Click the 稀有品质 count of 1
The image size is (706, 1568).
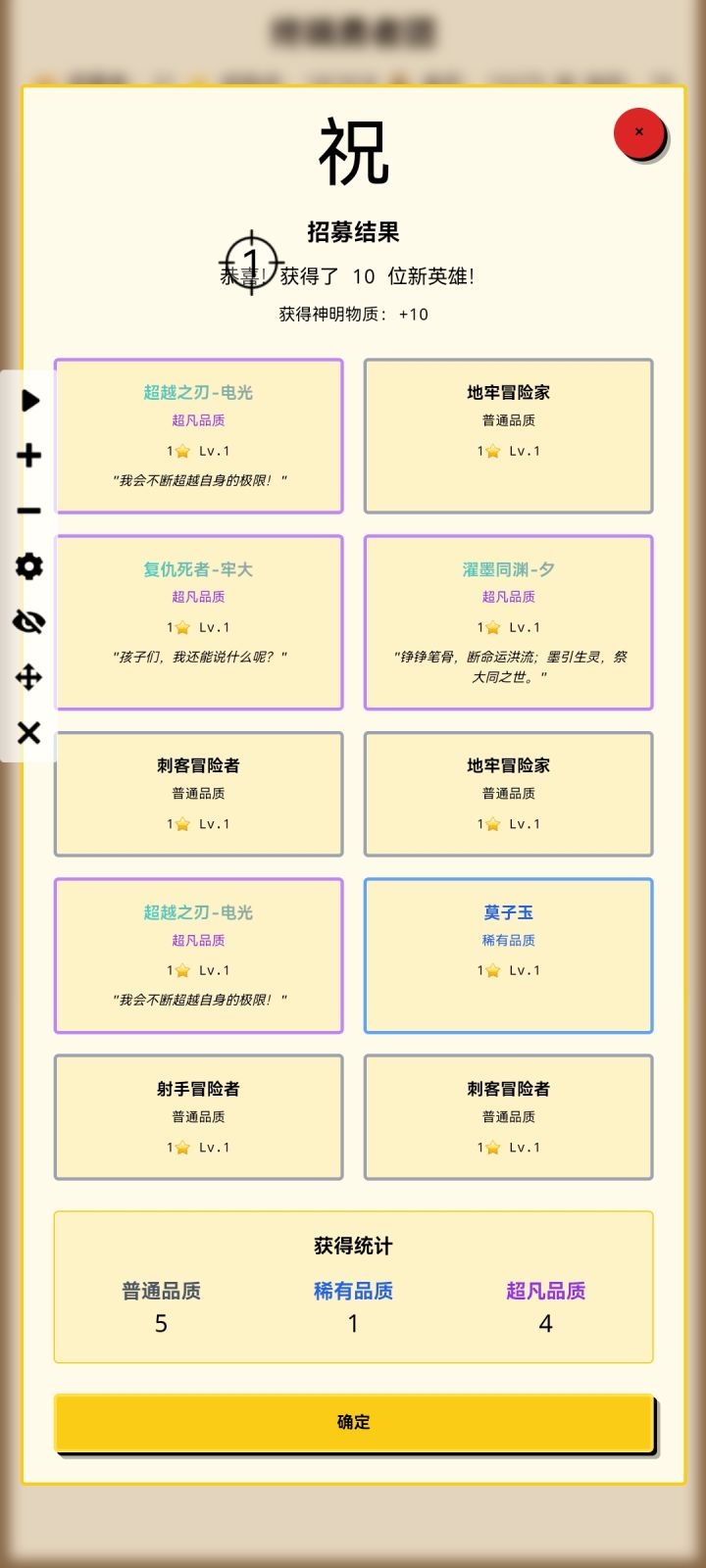pyautogui.click(x=353, y=1323)
